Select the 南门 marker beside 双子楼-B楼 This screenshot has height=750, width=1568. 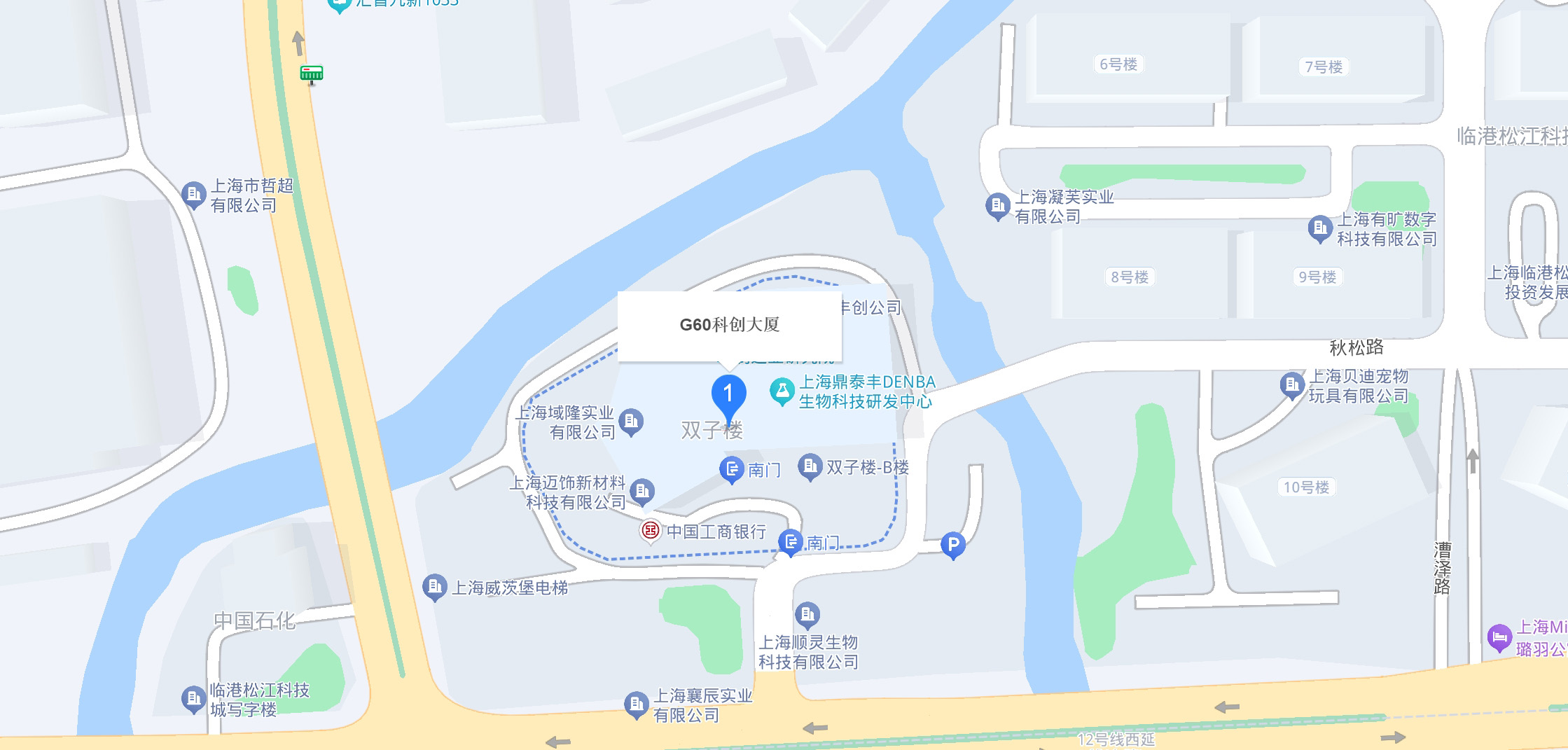point(732,468)
